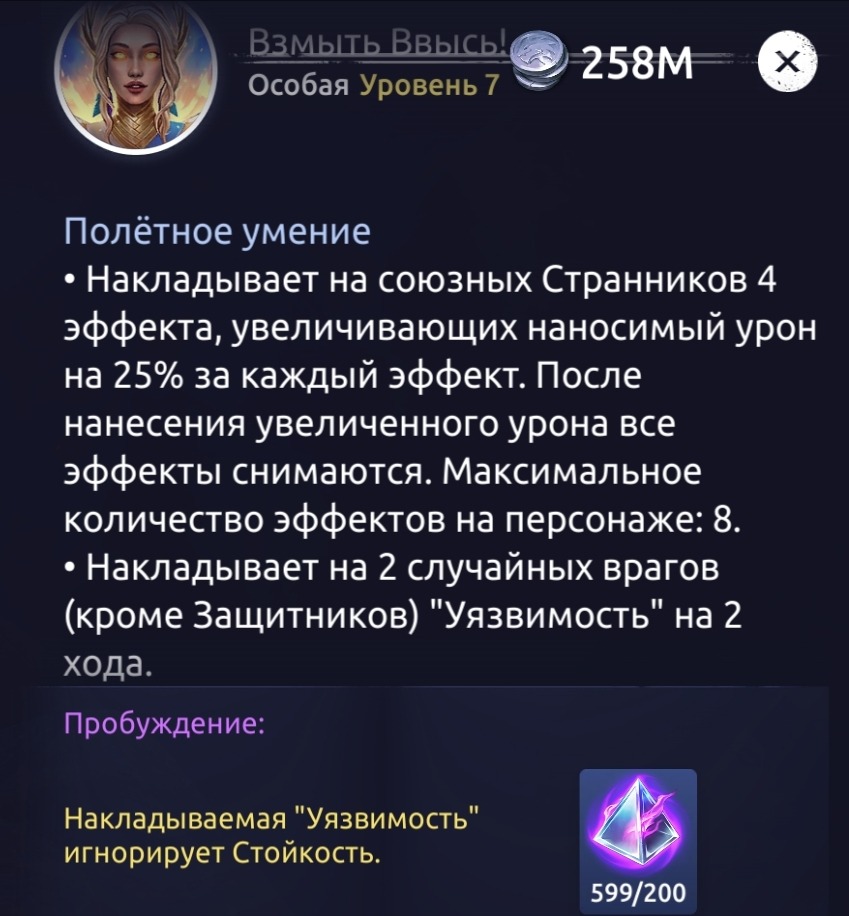Open the character portrait avatar
This screenshot has width=849, height=916.
click(134, 75)
